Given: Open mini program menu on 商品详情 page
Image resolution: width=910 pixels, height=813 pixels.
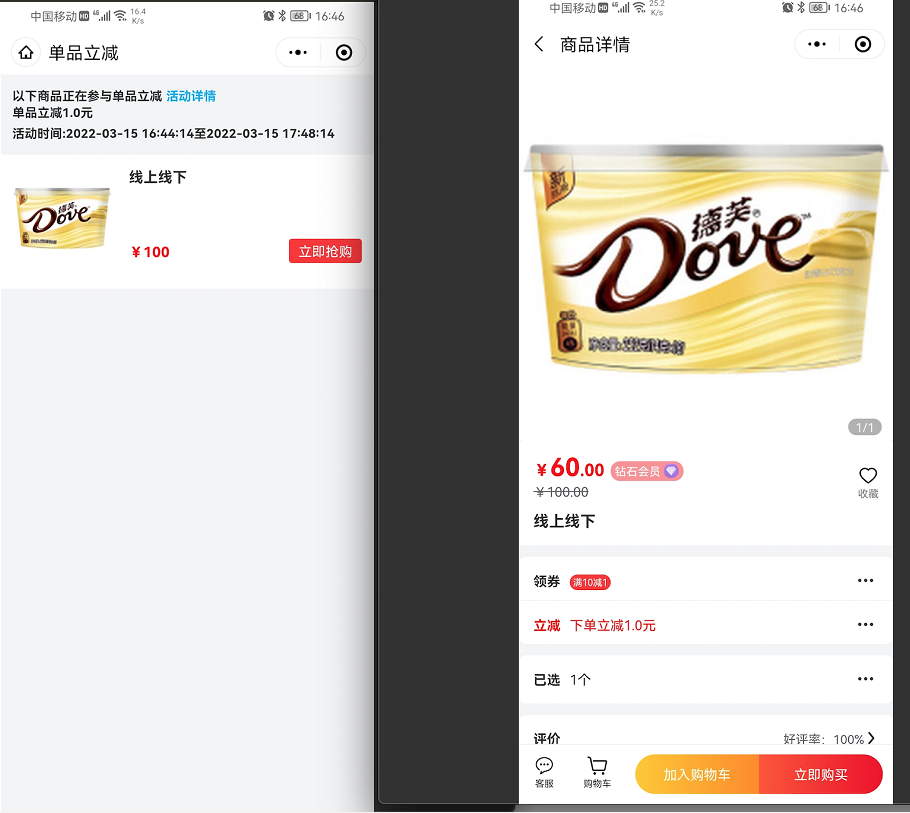Looking at the screenshot, I should click(817, 44).
